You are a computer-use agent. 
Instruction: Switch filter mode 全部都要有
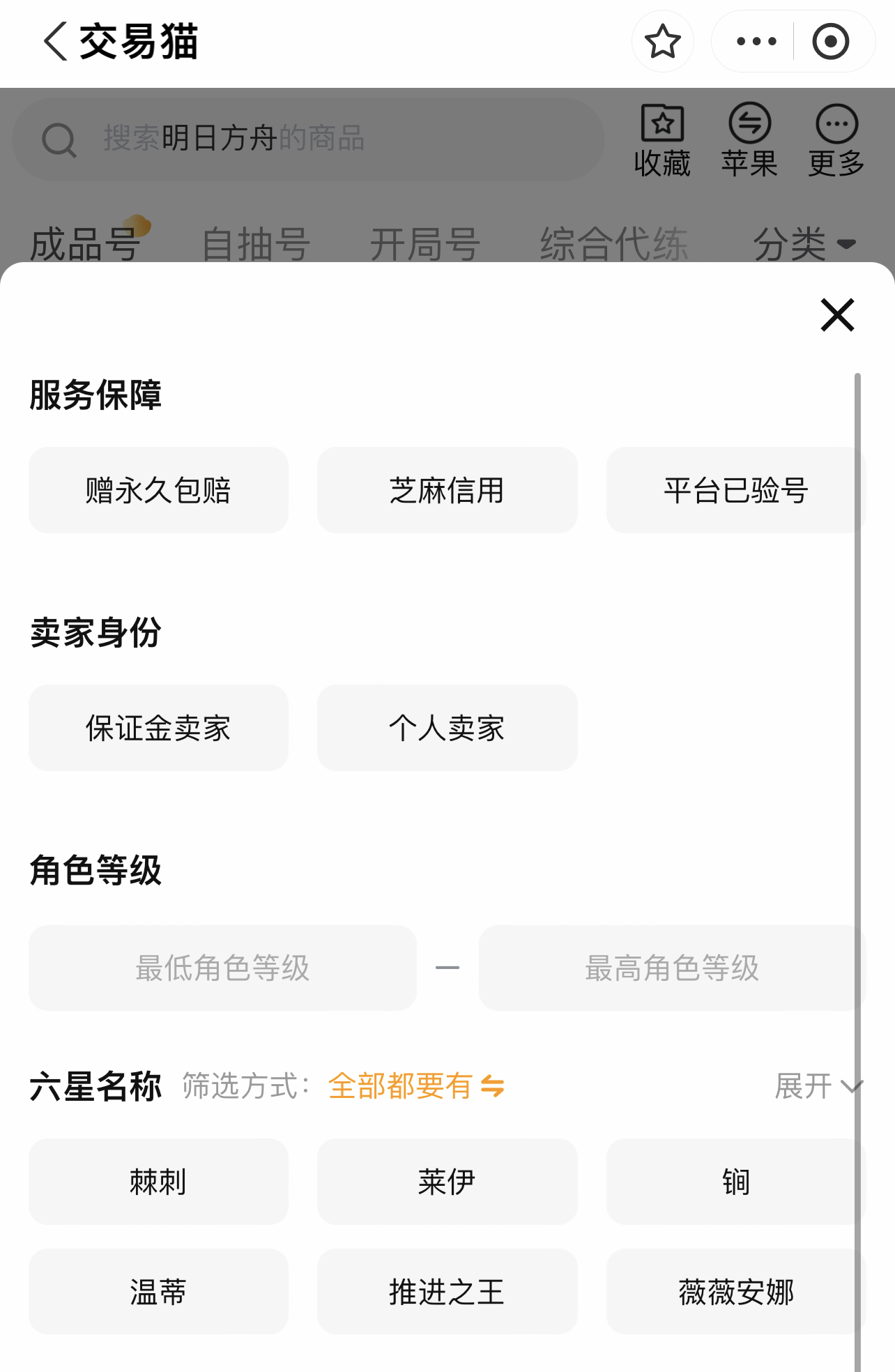pyautogui.click(x=416, y=1086)
